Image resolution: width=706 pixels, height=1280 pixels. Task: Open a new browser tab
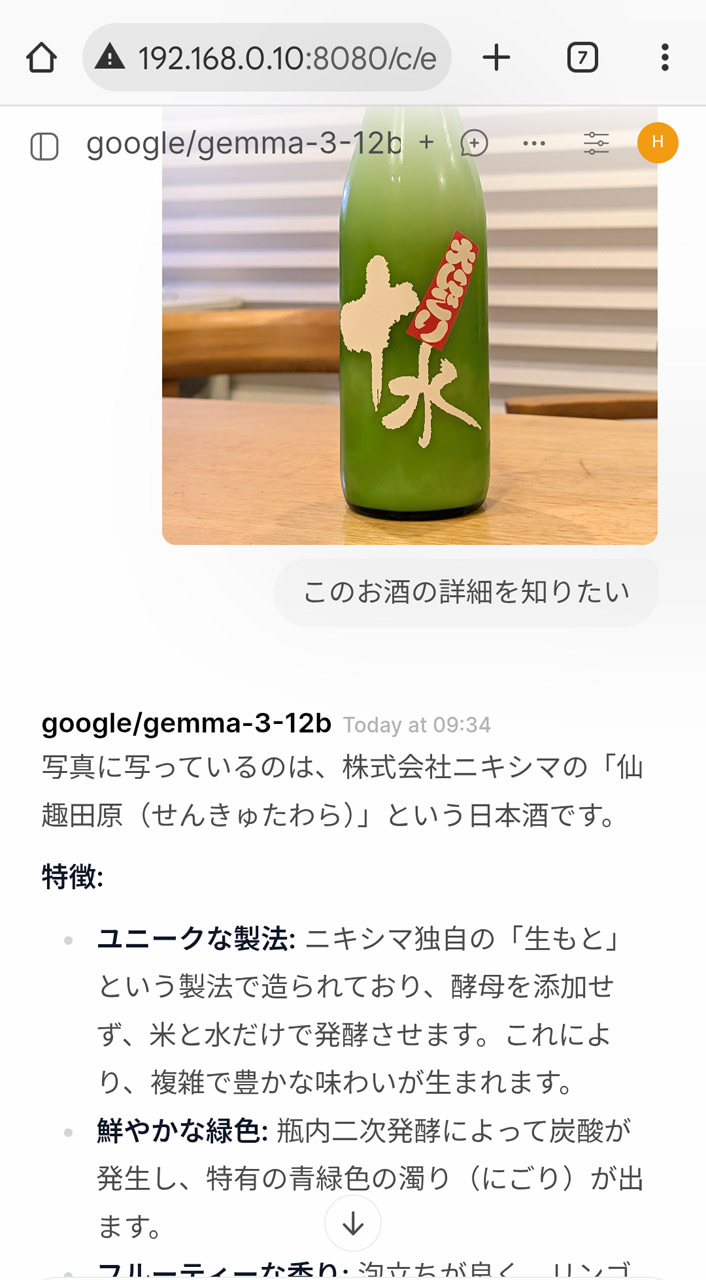point(496,58)
